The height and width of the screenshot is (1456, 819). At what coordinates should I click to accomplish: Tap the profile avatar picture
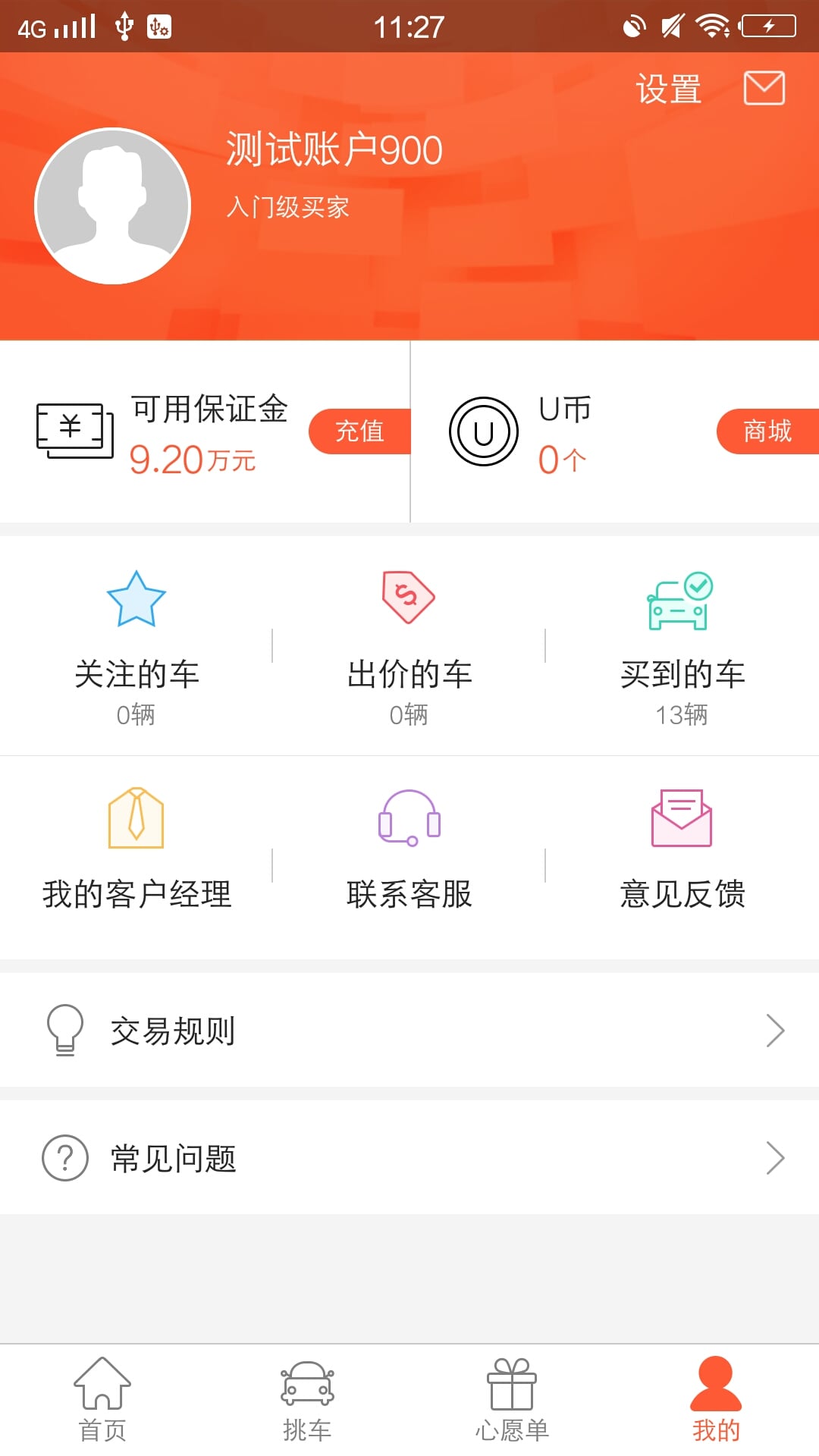coord(113,206)
